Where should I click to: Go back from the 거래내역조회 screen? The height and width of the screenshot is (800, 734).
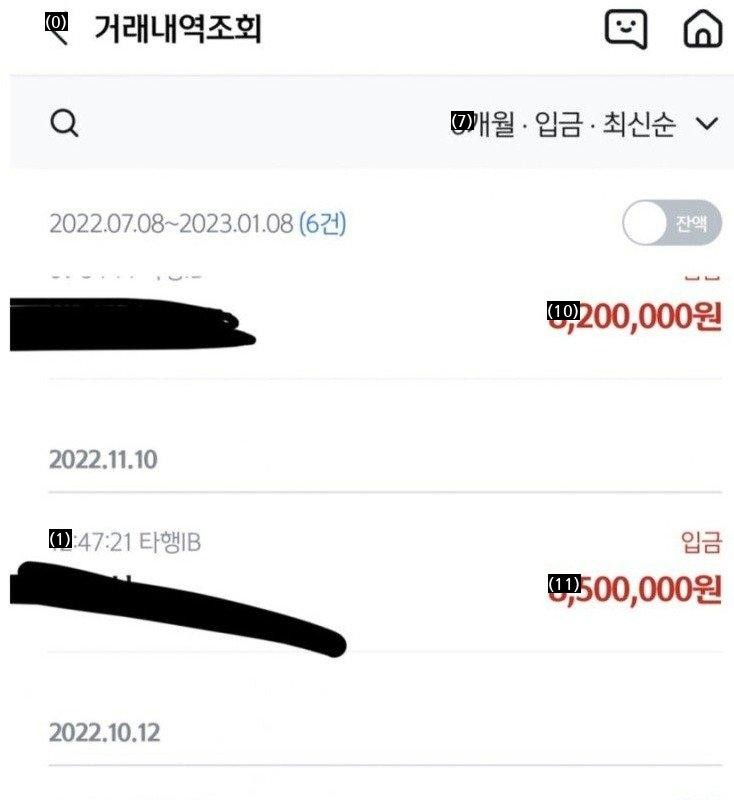(x=57, y=30)
